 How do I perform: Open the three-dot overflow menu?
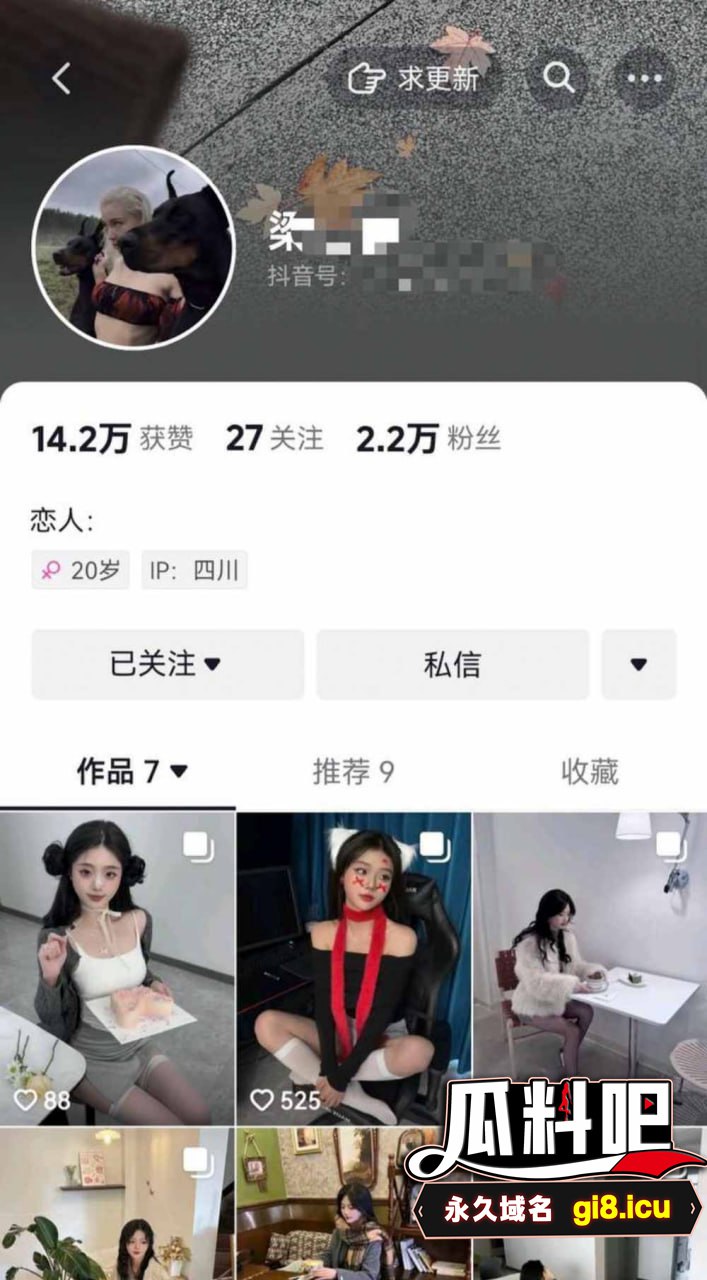[x=644, y=78]
